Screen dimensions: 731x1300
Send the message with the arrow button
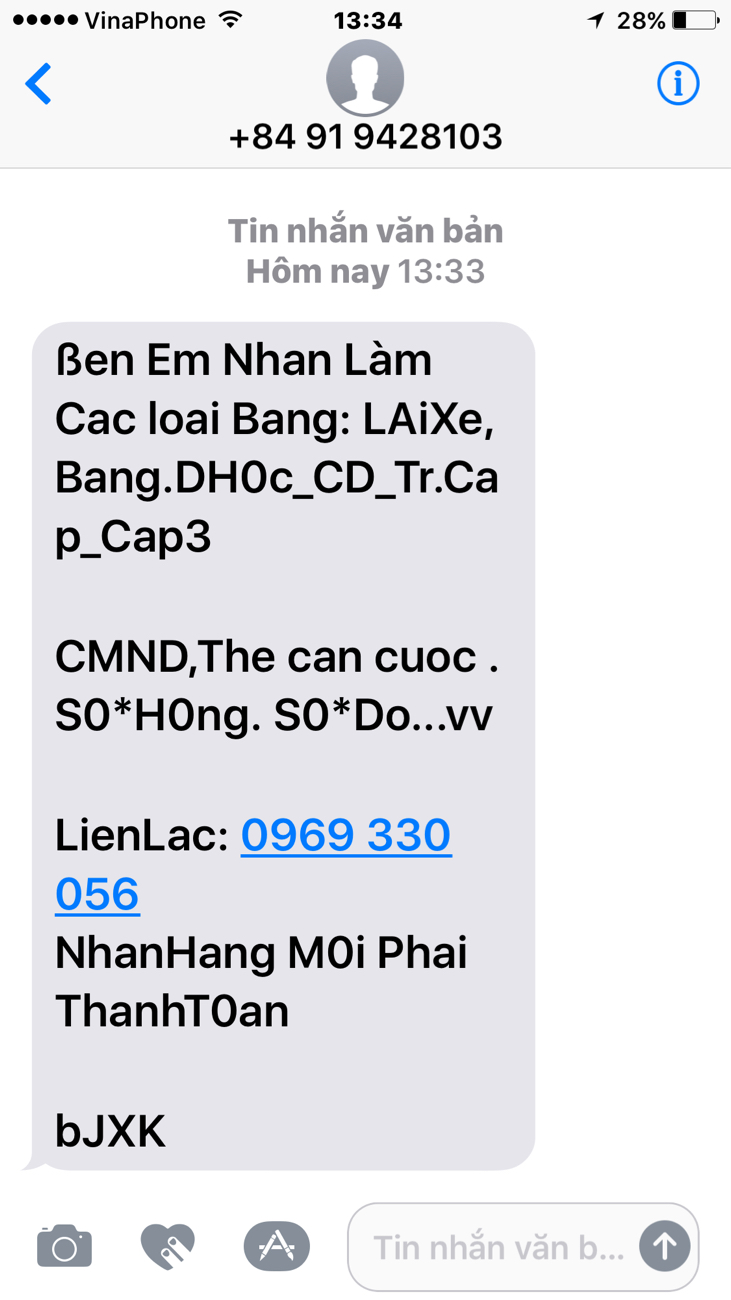(665, 1246)
